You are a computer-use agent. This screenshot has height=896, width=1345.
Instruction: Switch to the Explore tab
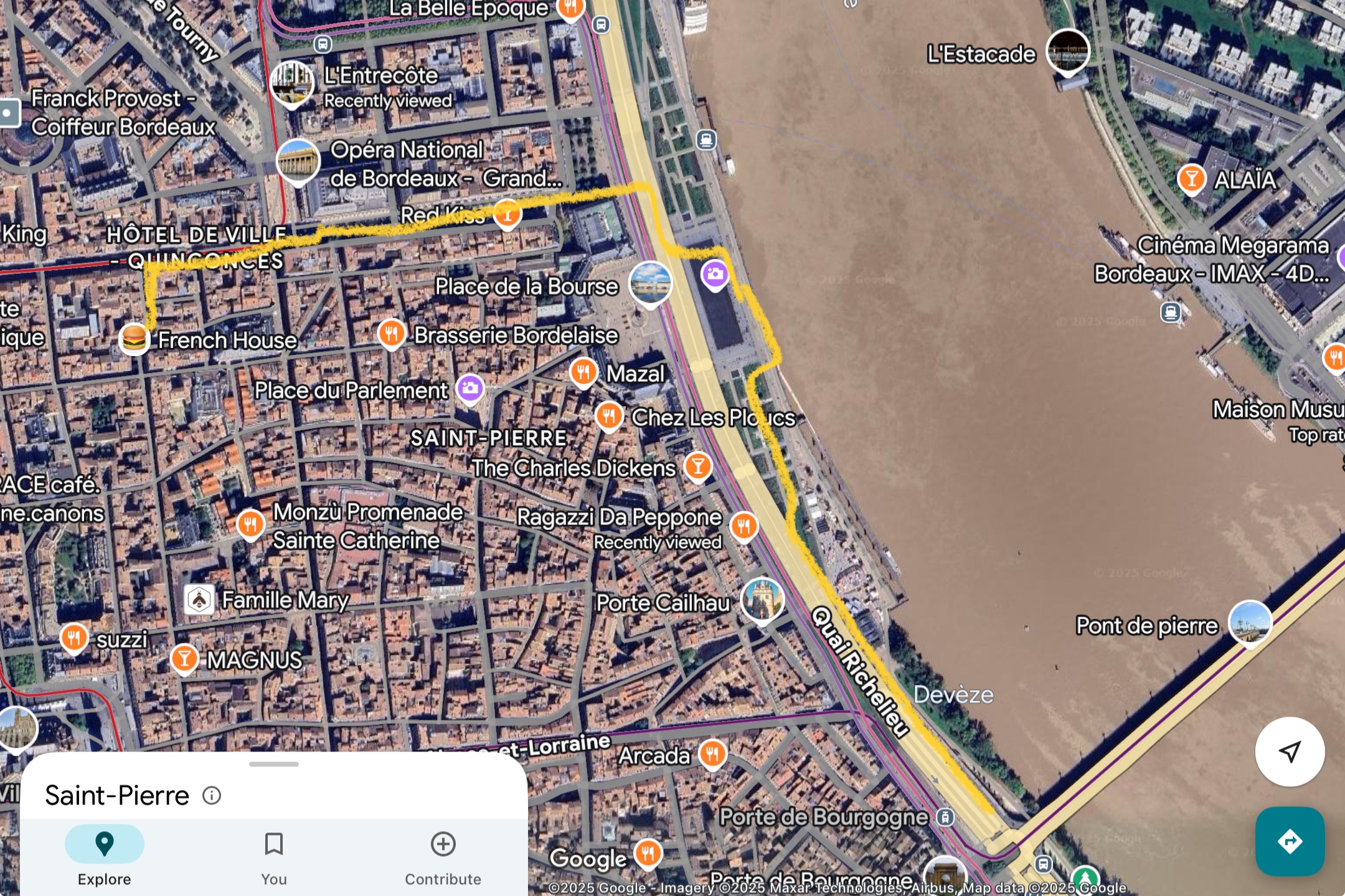coord(104,856)
